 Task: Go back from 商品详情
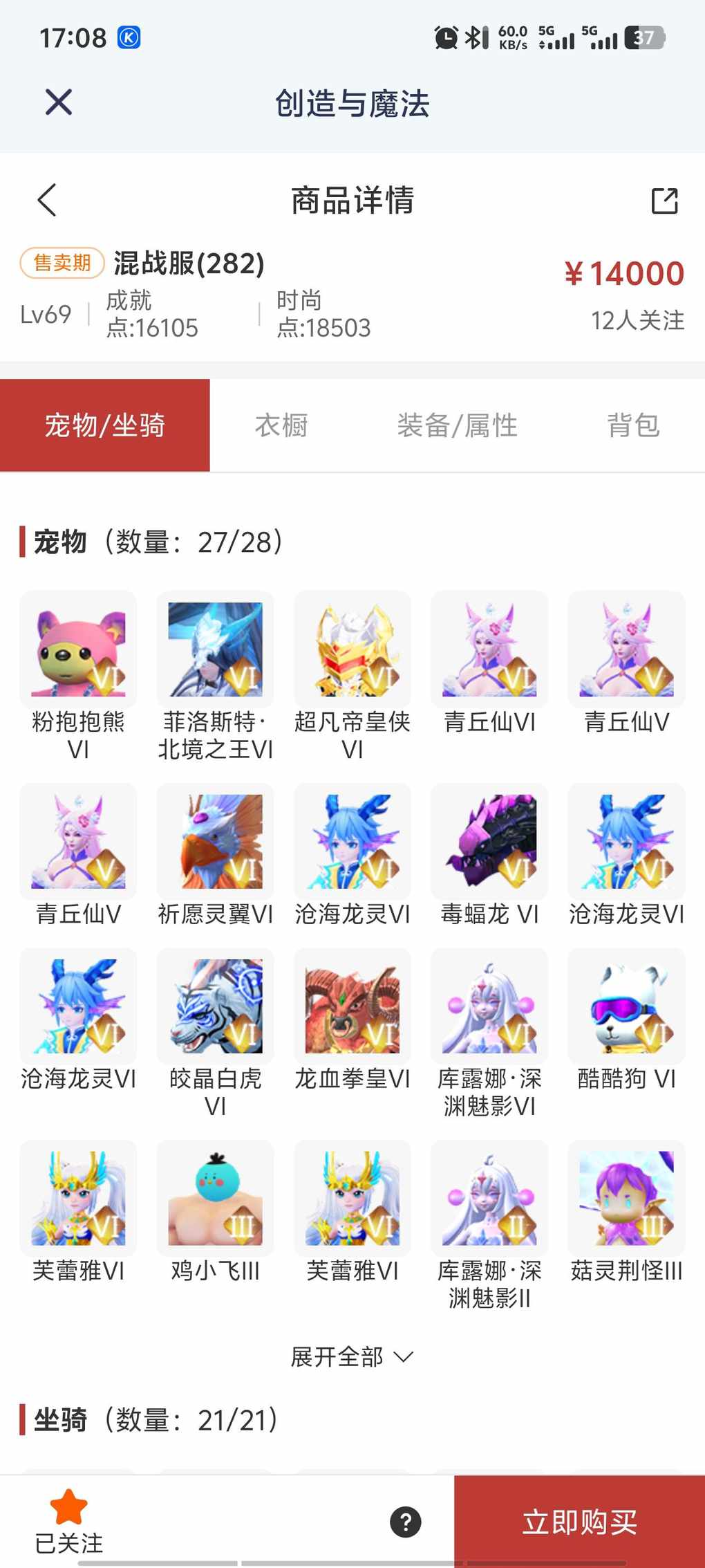click(47, 201)
